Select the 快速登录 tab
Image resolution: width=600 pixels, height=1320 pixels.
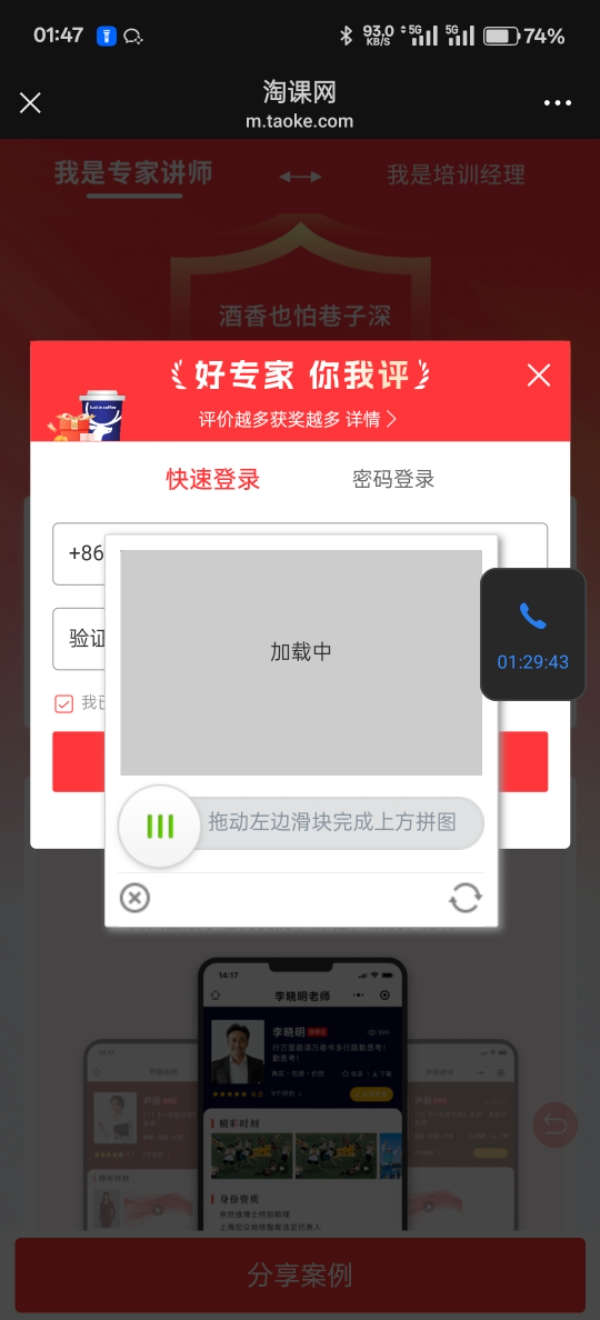click(x=213, y=479)
